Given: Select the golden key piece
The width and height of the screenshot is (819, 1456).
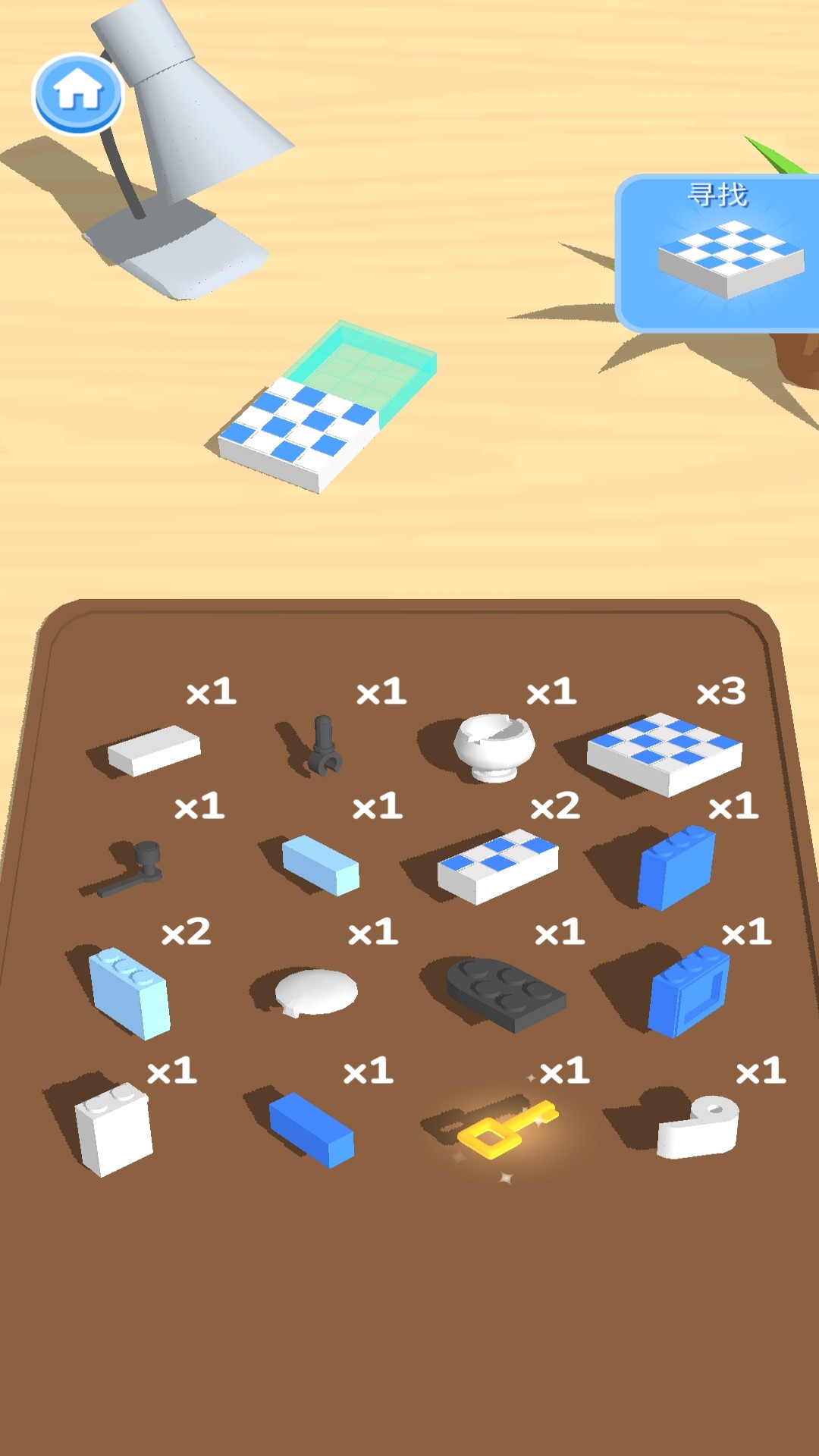Looking at the screenshot, I should [505, 1128].
